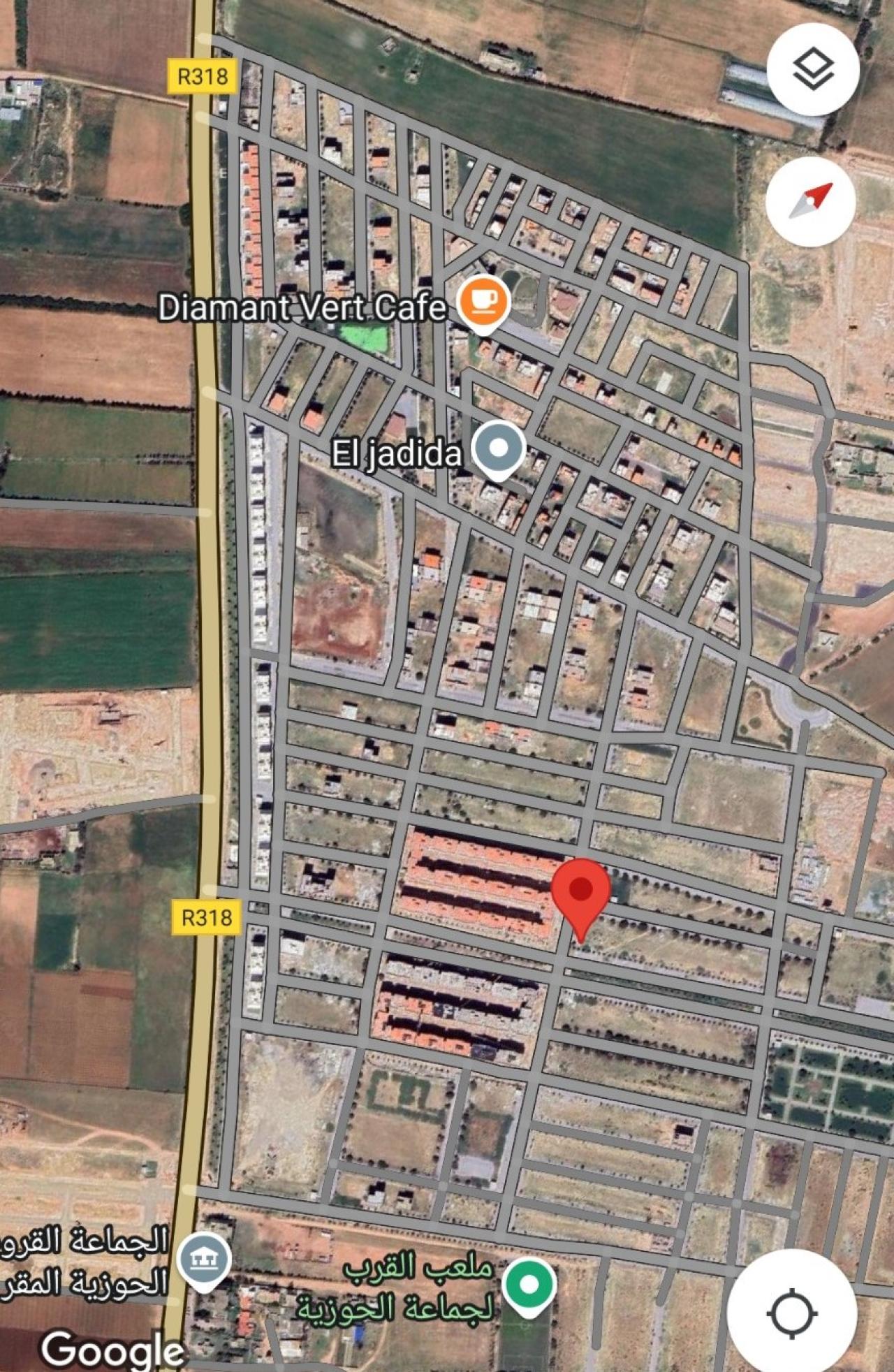Tap the compass to reorient the map

coord(810,201)
